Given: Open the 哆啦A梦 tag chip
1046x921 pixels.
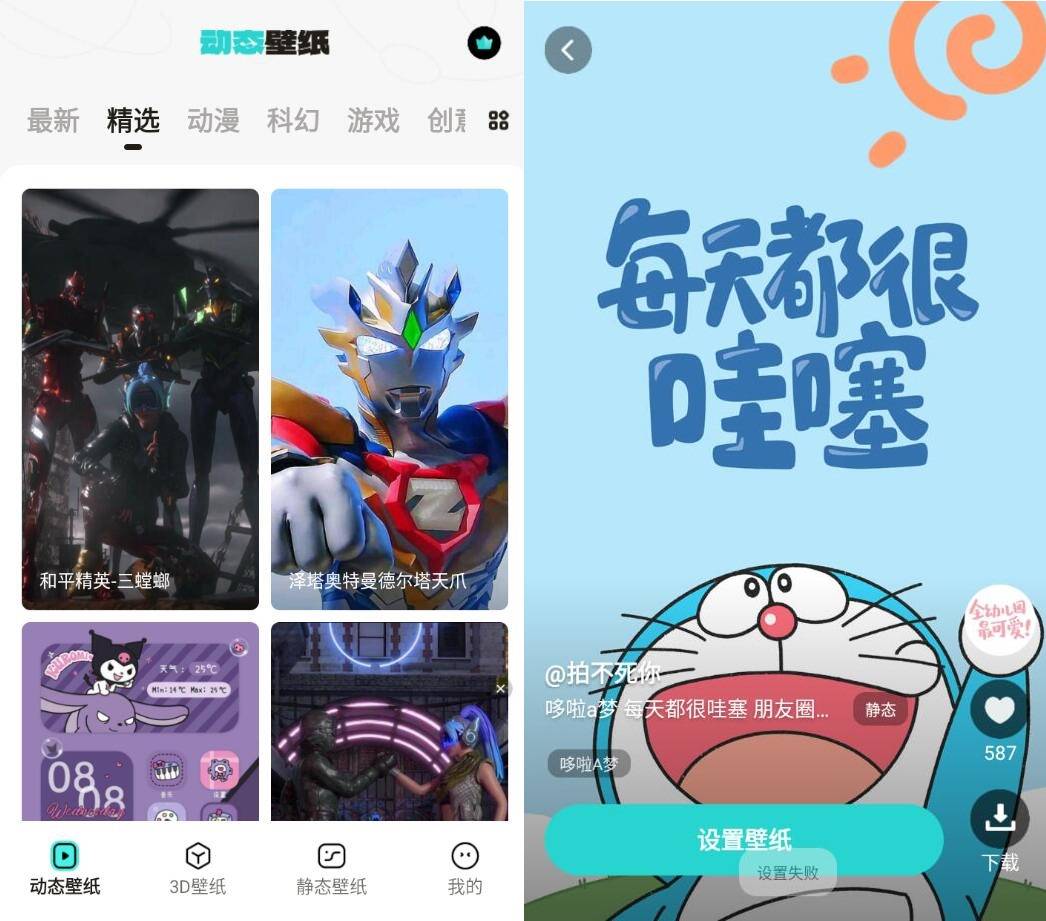Looking at the screenshot, I should coord(589,764).
